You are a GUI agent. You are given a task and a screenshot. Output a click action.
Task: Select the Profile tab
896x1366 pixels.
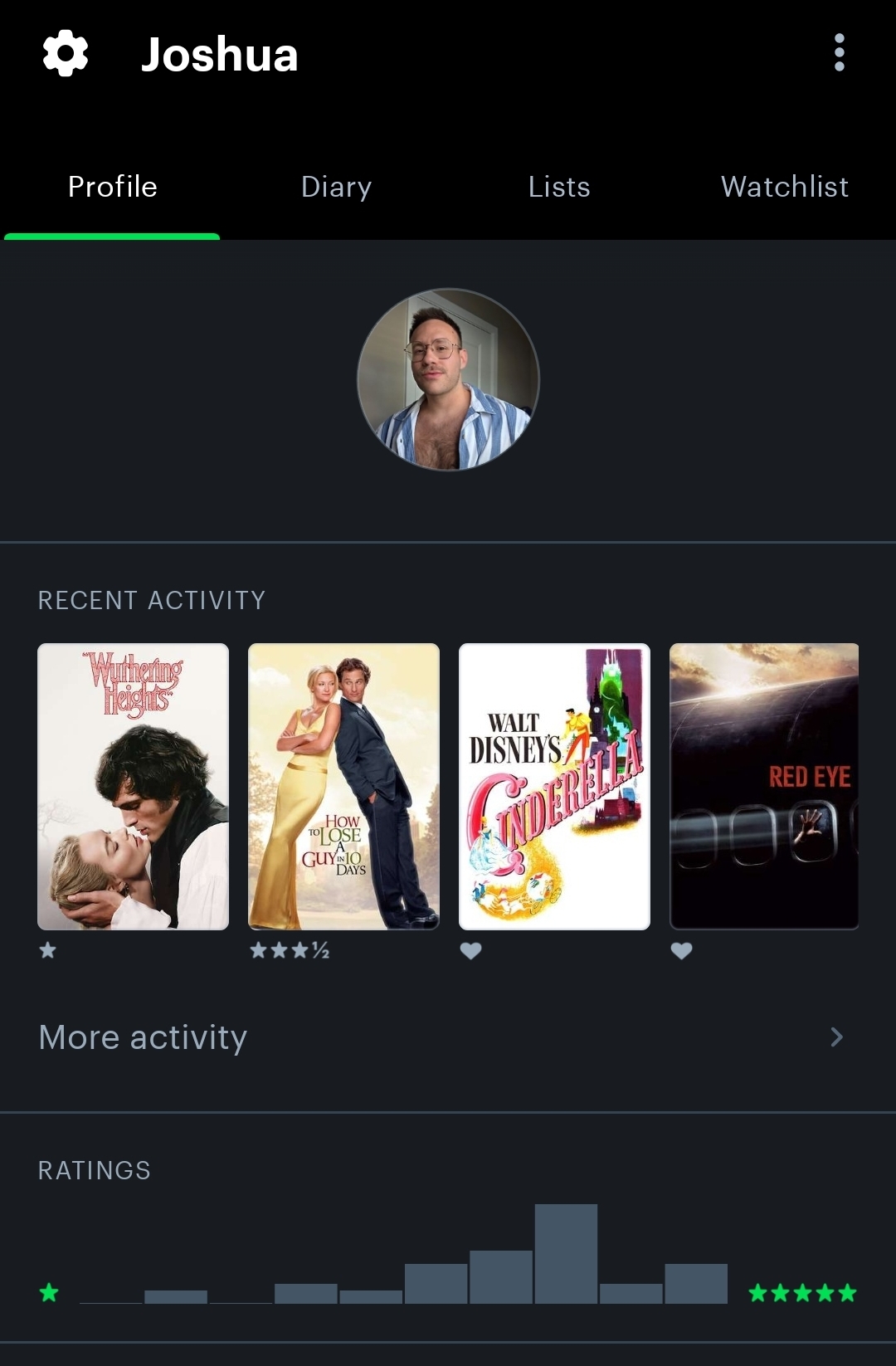point(113,187)
